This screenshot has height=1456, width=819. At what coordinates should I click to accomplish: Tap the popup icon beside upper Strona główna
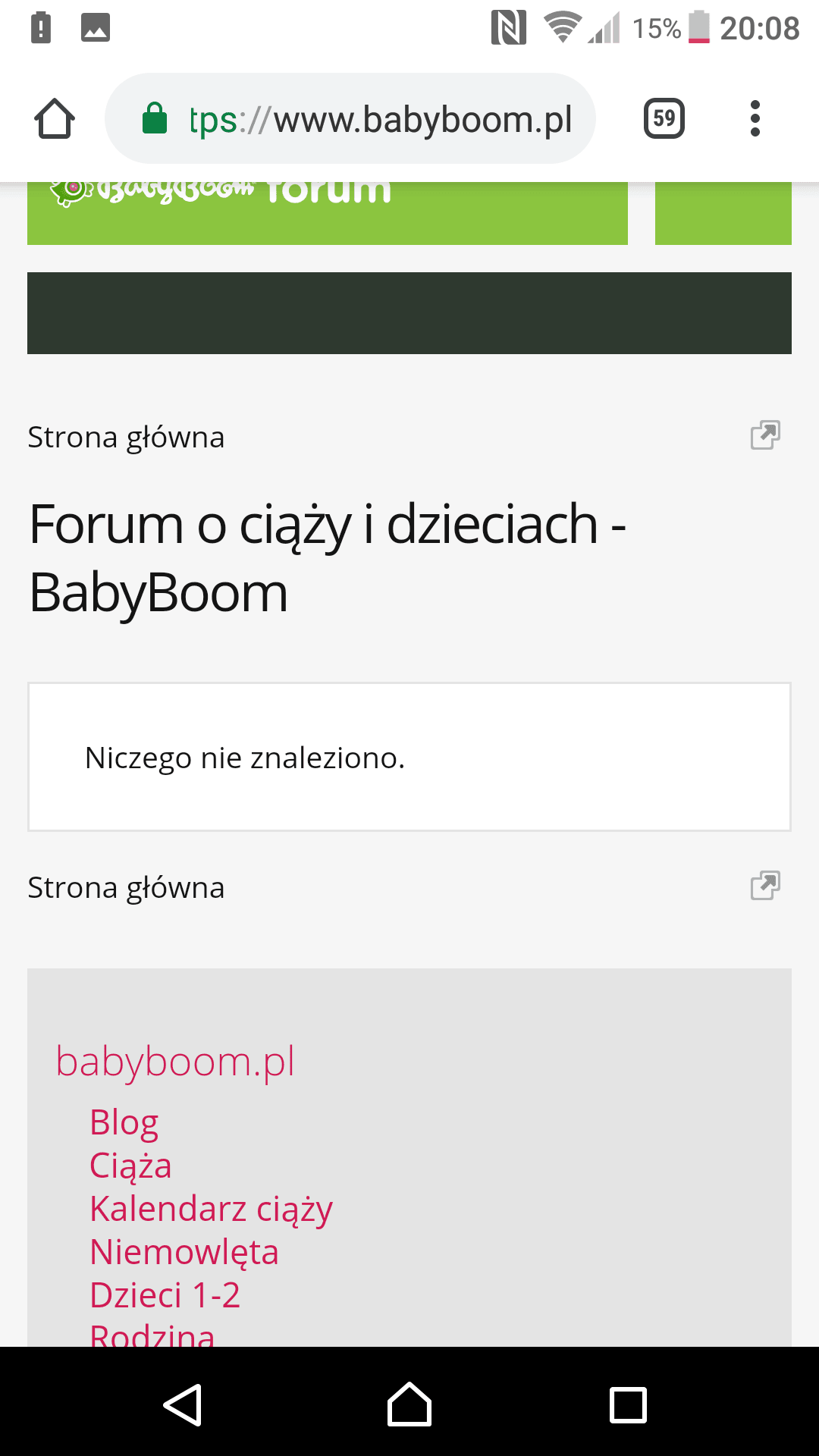click(764, 436)
